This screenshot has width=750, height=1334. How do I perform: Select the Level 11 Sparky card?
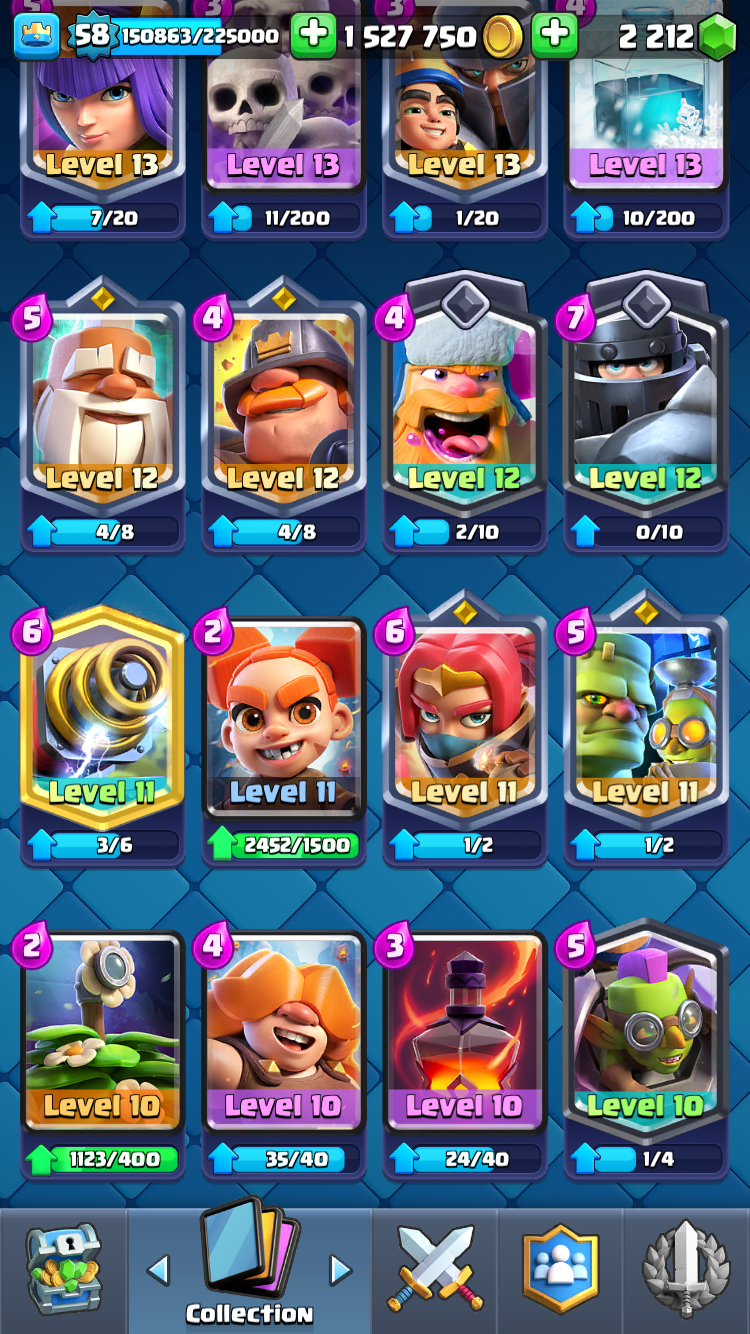click(x=103, y=736)
